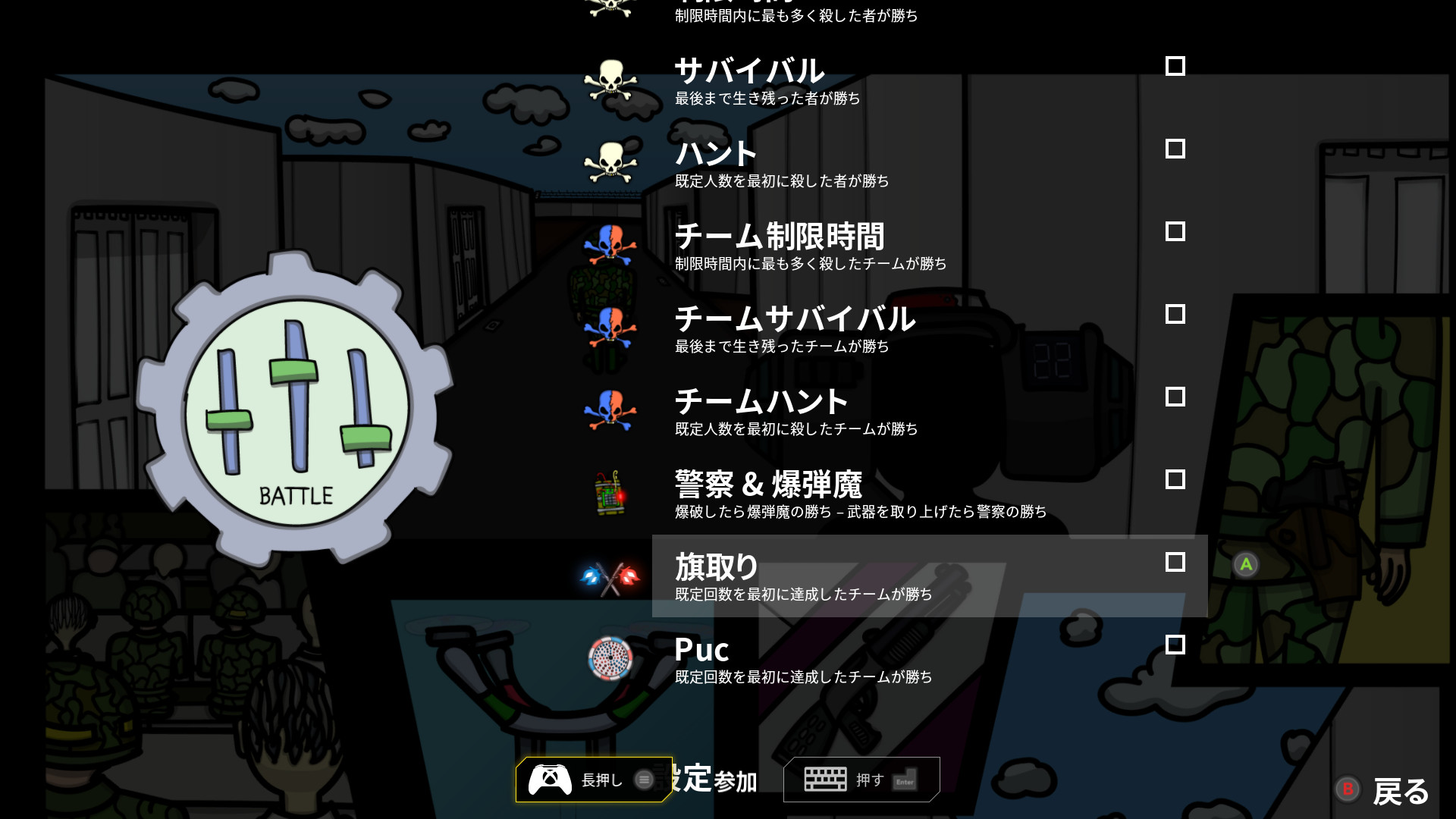This screenshot has width=1456, height=819.
Task: Tap the keyboard 押す join button
Action: [x=861, y=780]
